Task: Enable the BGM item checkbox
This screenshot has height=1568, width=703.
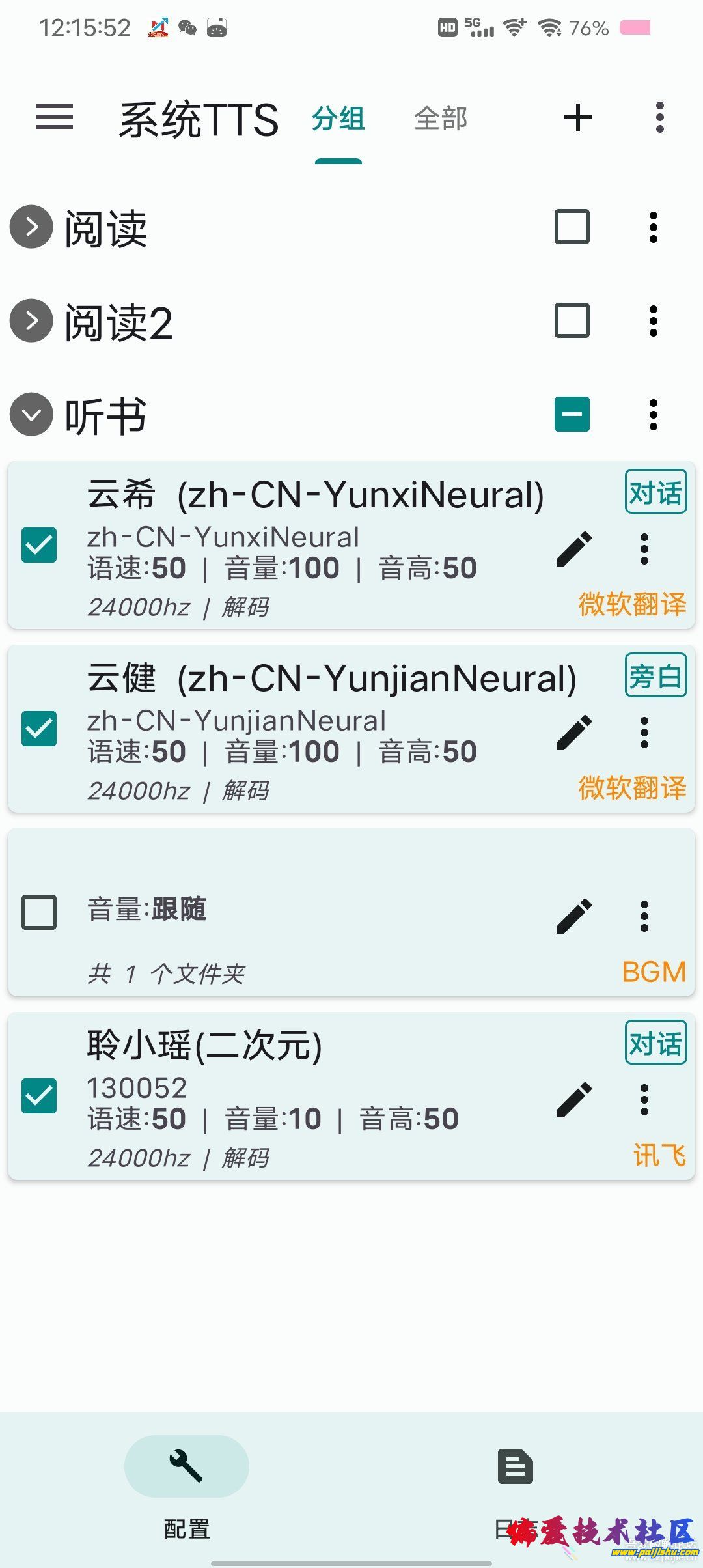Action: click(x=39, y=912)
